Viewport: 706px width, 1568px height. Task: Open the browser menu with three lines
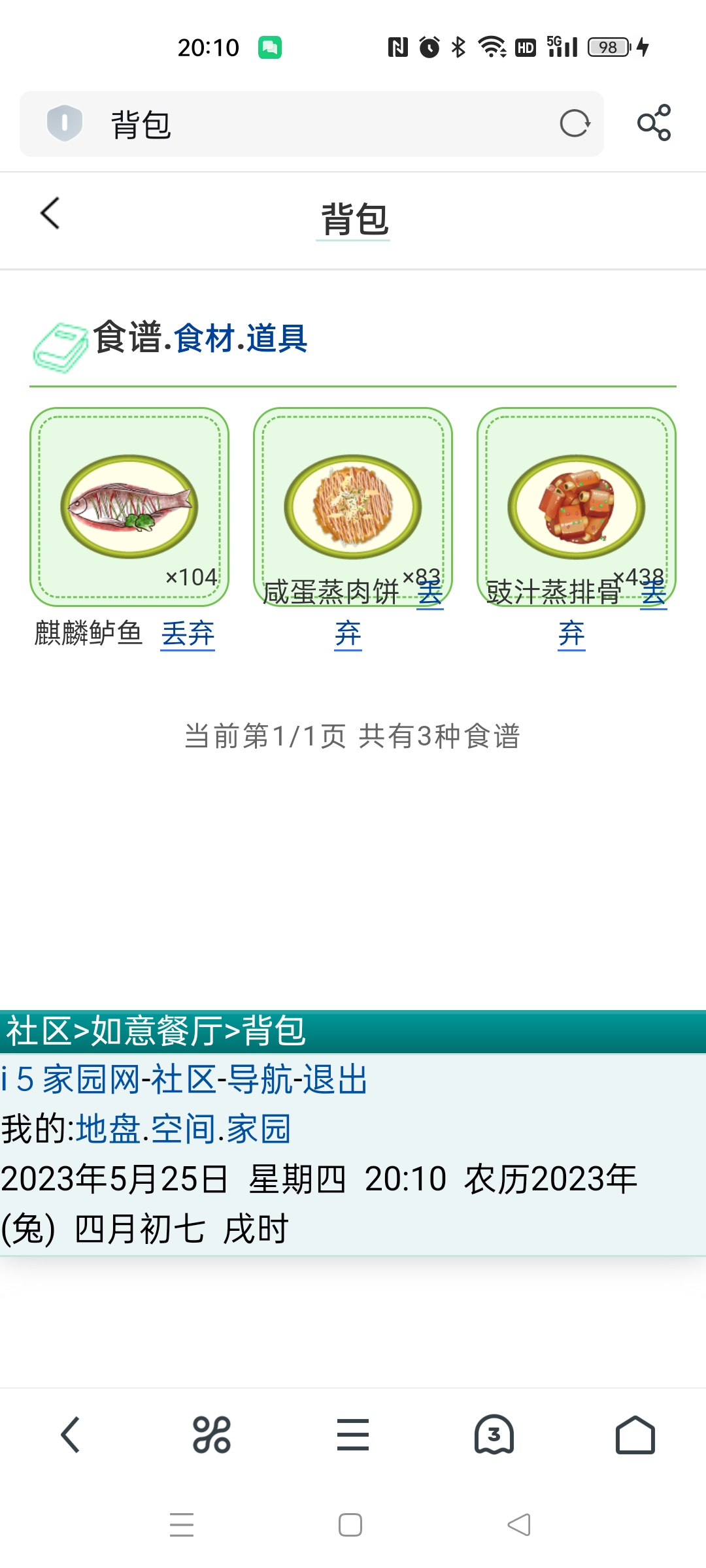click(x=353, y=1435)
